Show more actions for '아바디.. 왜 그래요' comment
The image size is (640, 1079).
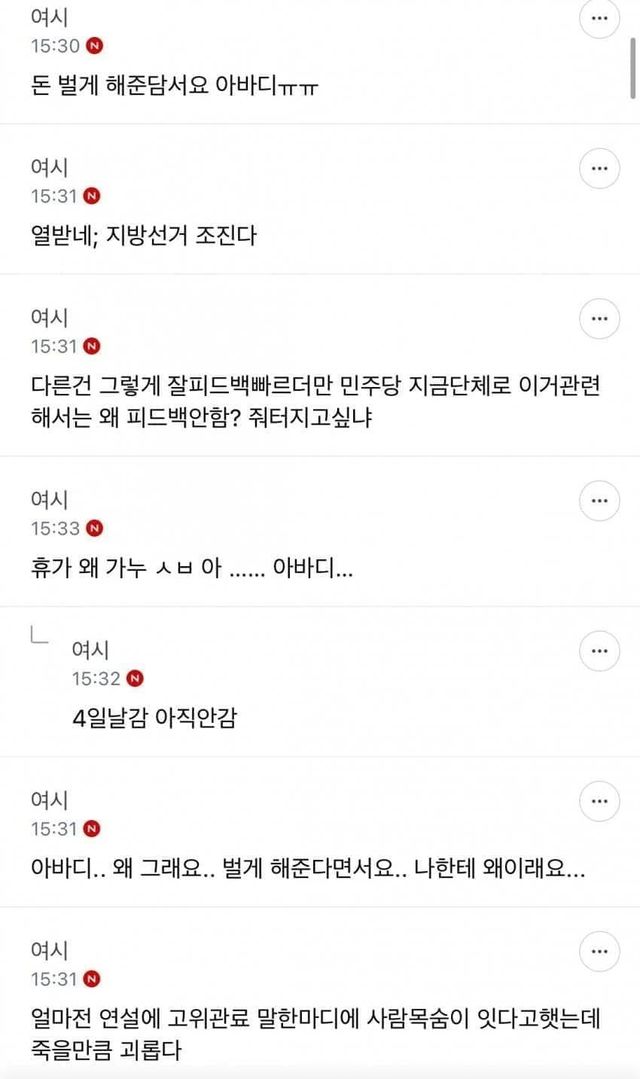pyautogui.click(x=599, y=801)
